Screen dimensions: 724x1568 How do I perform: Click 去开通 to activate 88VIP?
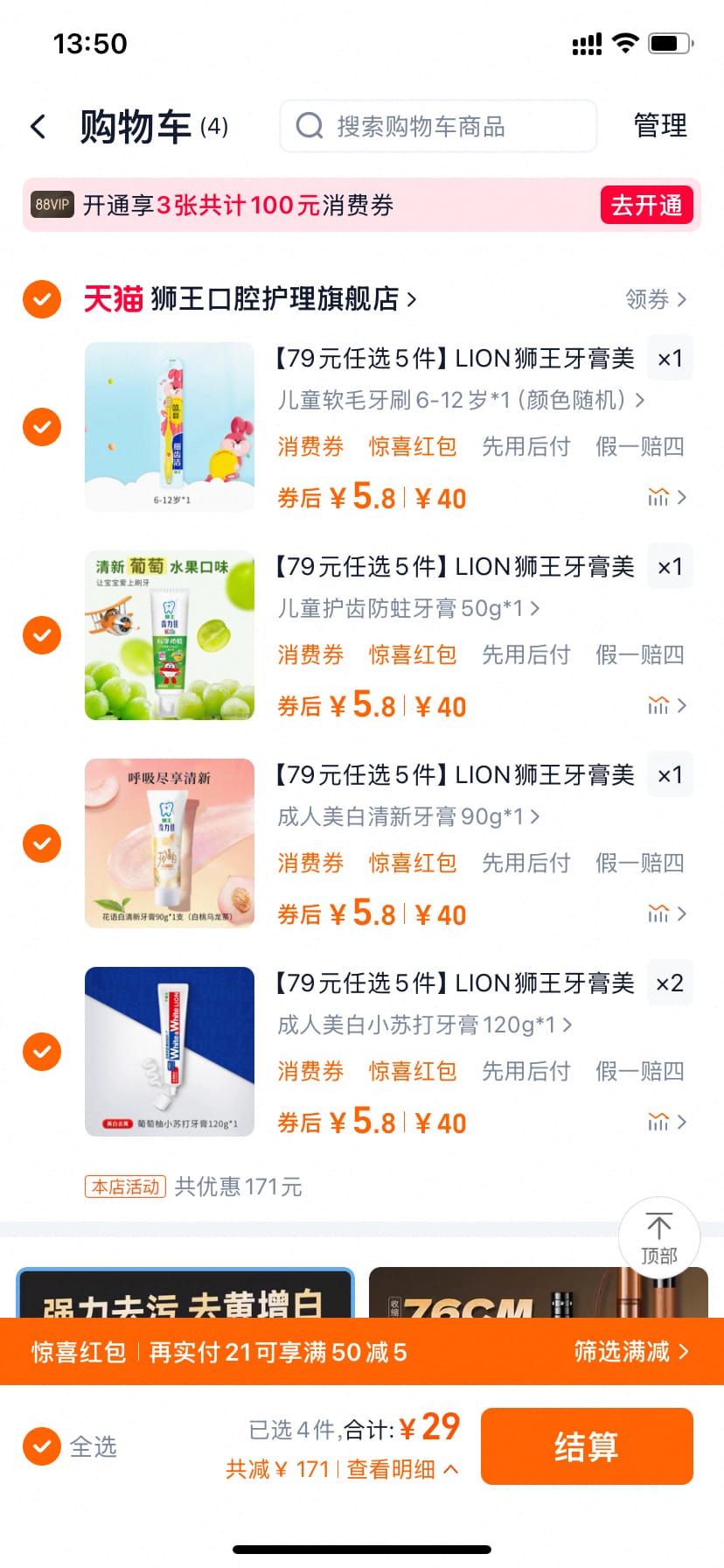coord(646,206)
